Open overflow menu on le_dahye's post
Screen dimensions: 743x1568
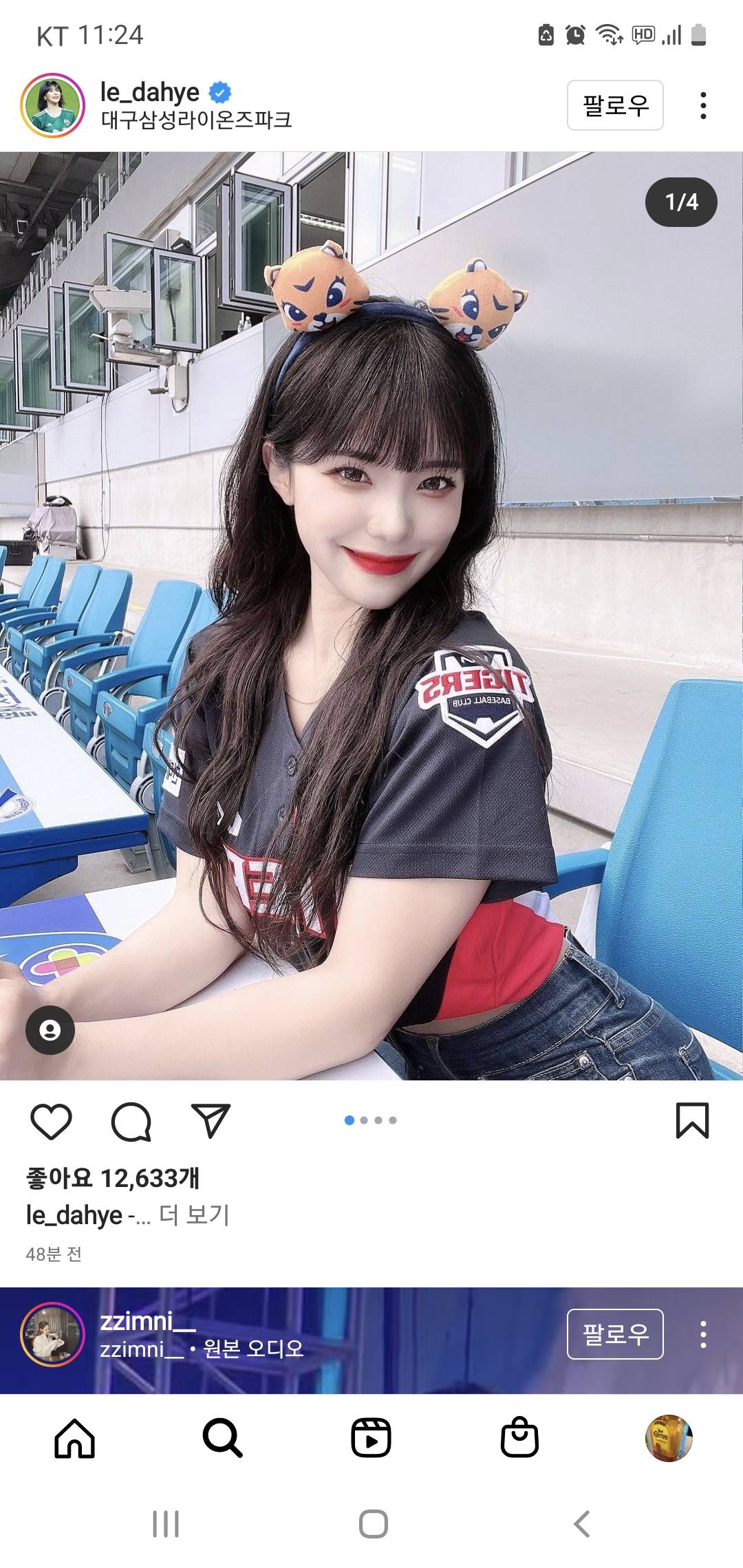click(x=702, y=105)
